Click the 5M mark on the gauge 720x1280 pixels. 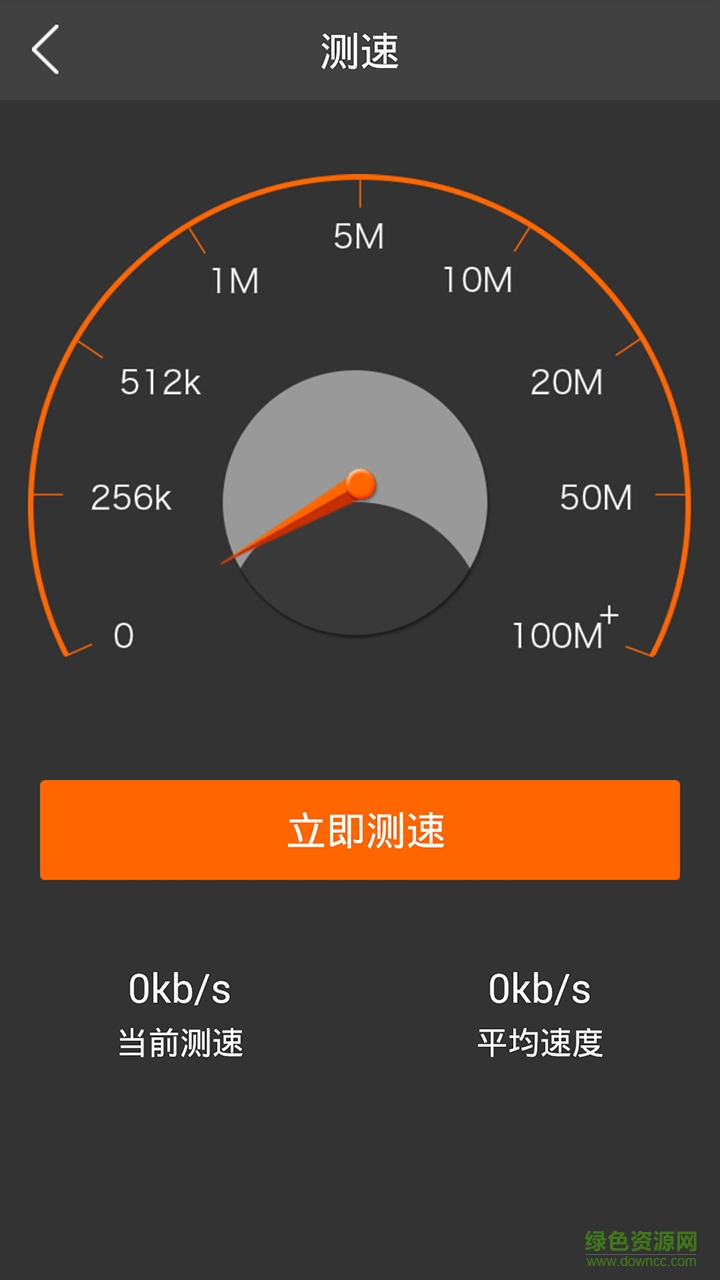[x=360, y=236]
